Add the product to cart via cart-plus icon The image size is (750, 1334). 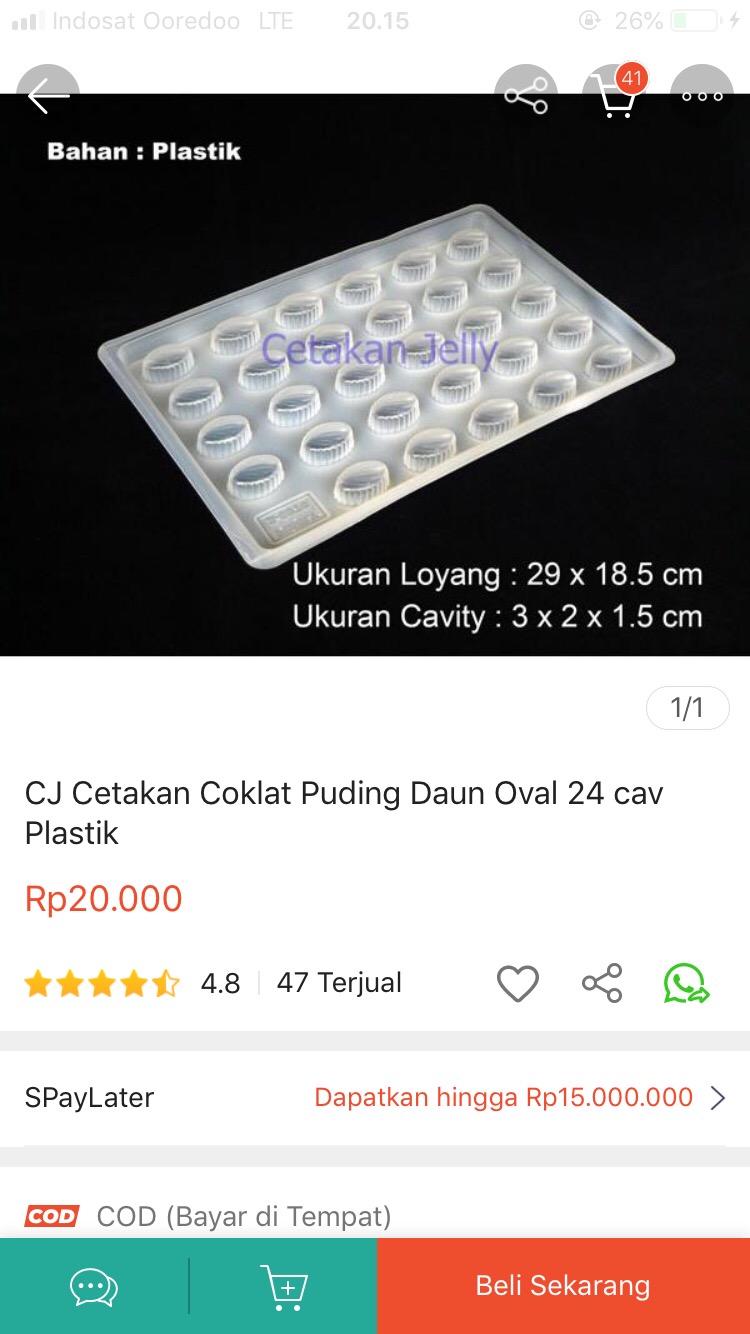(283, 1286)
